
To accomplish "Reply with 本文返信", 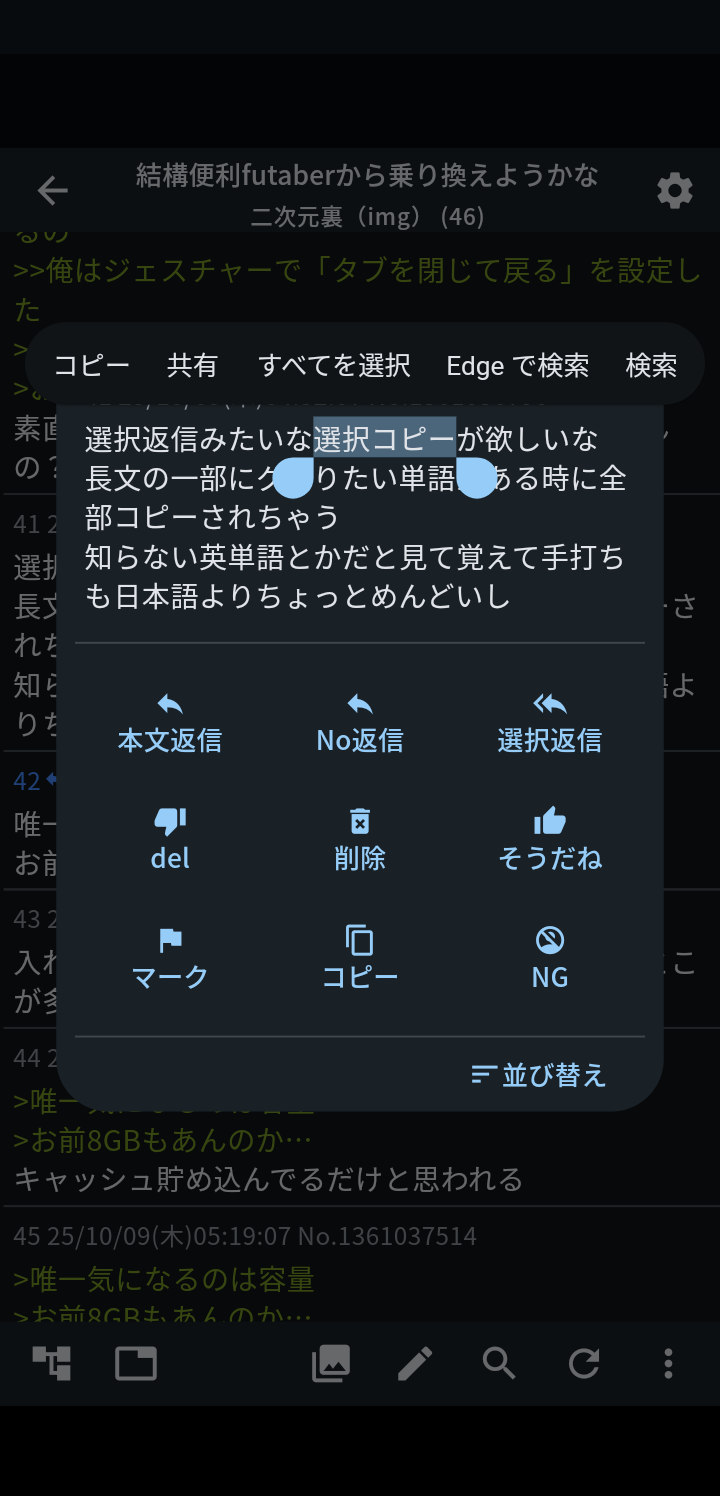I will coord(170,723).
